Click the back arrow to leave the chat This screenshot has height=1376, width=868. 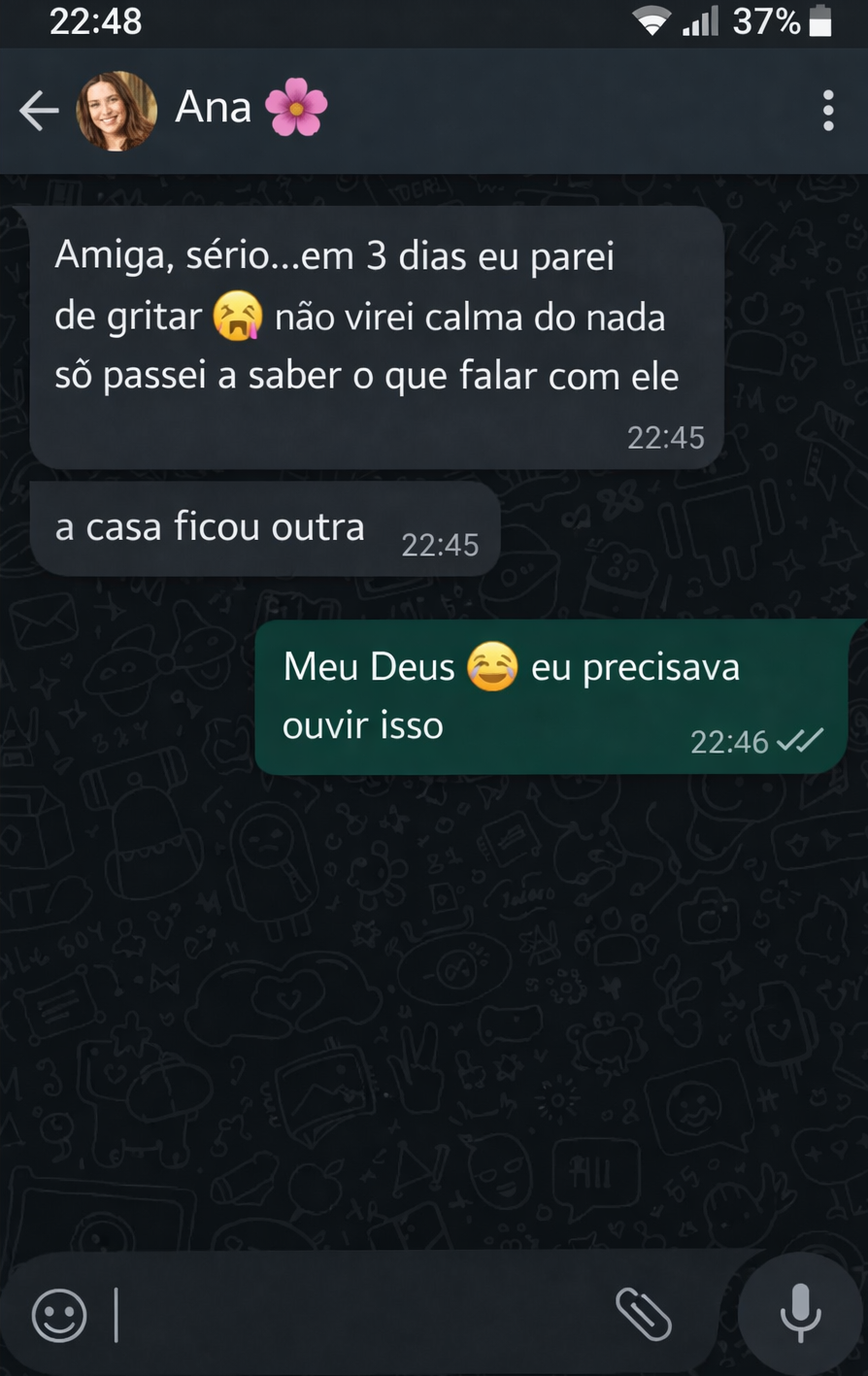[39, 110]
